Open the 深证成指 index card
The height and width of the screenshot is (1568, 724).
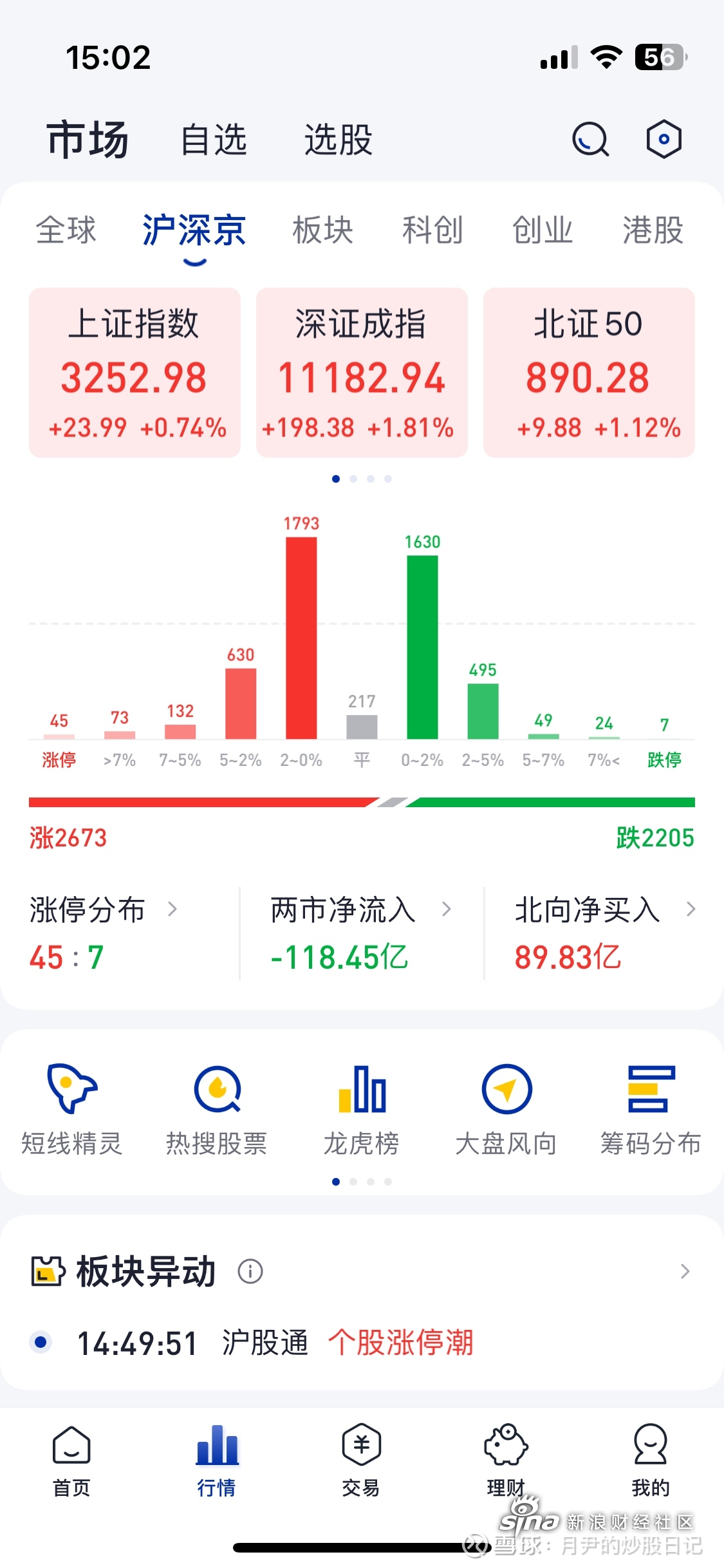click(x=362, y=373)
